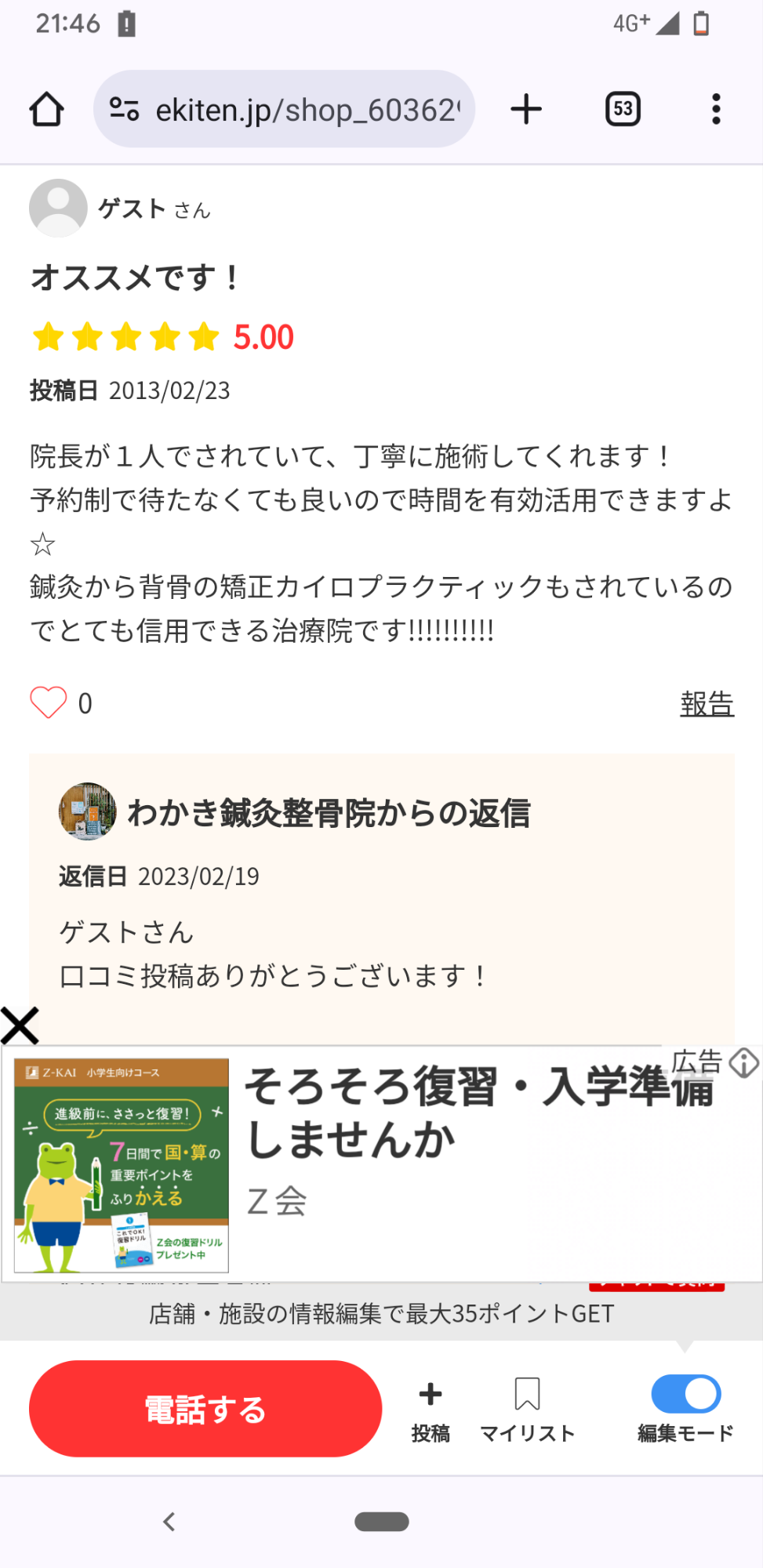This screenshot has width=763, height=1568.
Task: Close the Z会 ad banner
Action: pyautogui.click(x=20, y=1025)
